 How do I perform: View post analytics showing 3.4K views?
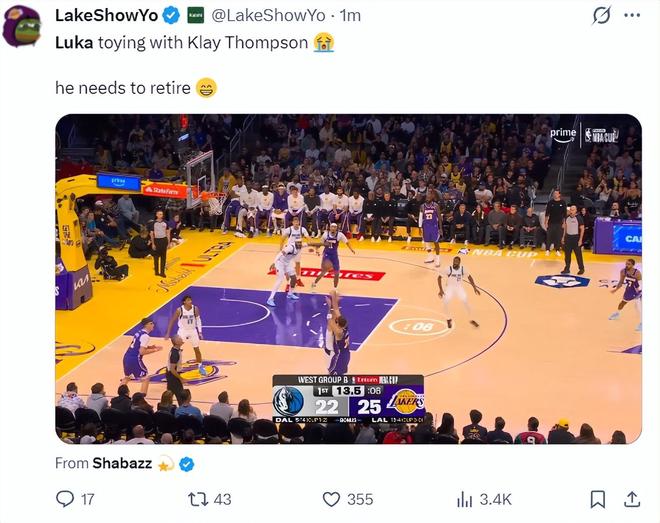(465, 498)
